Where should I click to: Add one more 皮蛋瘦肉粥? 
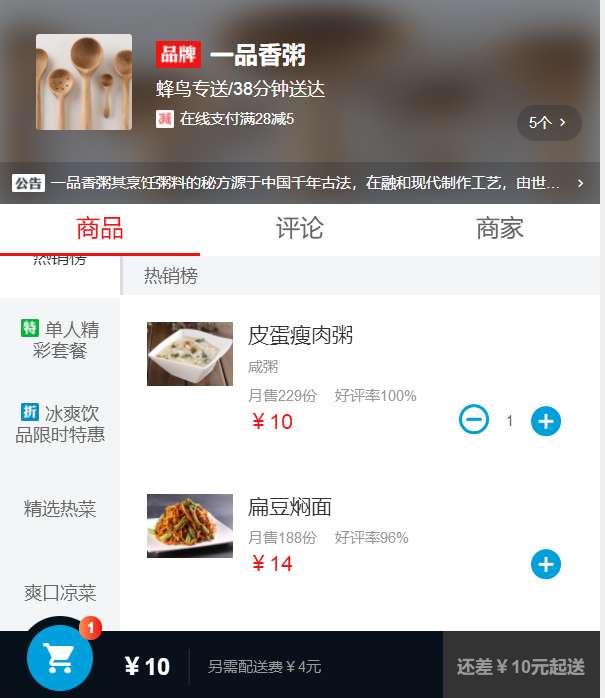click(545, 421)
